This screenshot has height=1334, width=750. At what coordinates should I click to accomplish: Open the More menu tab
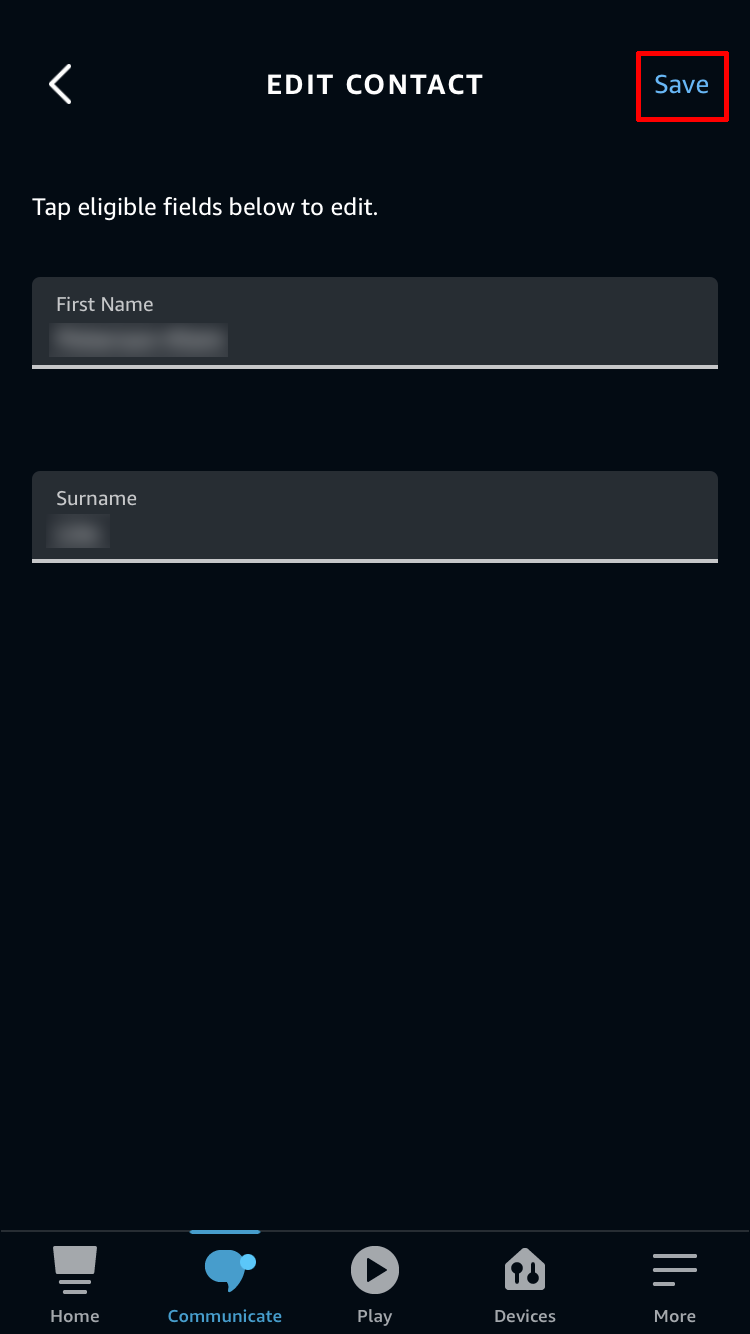675,1284
